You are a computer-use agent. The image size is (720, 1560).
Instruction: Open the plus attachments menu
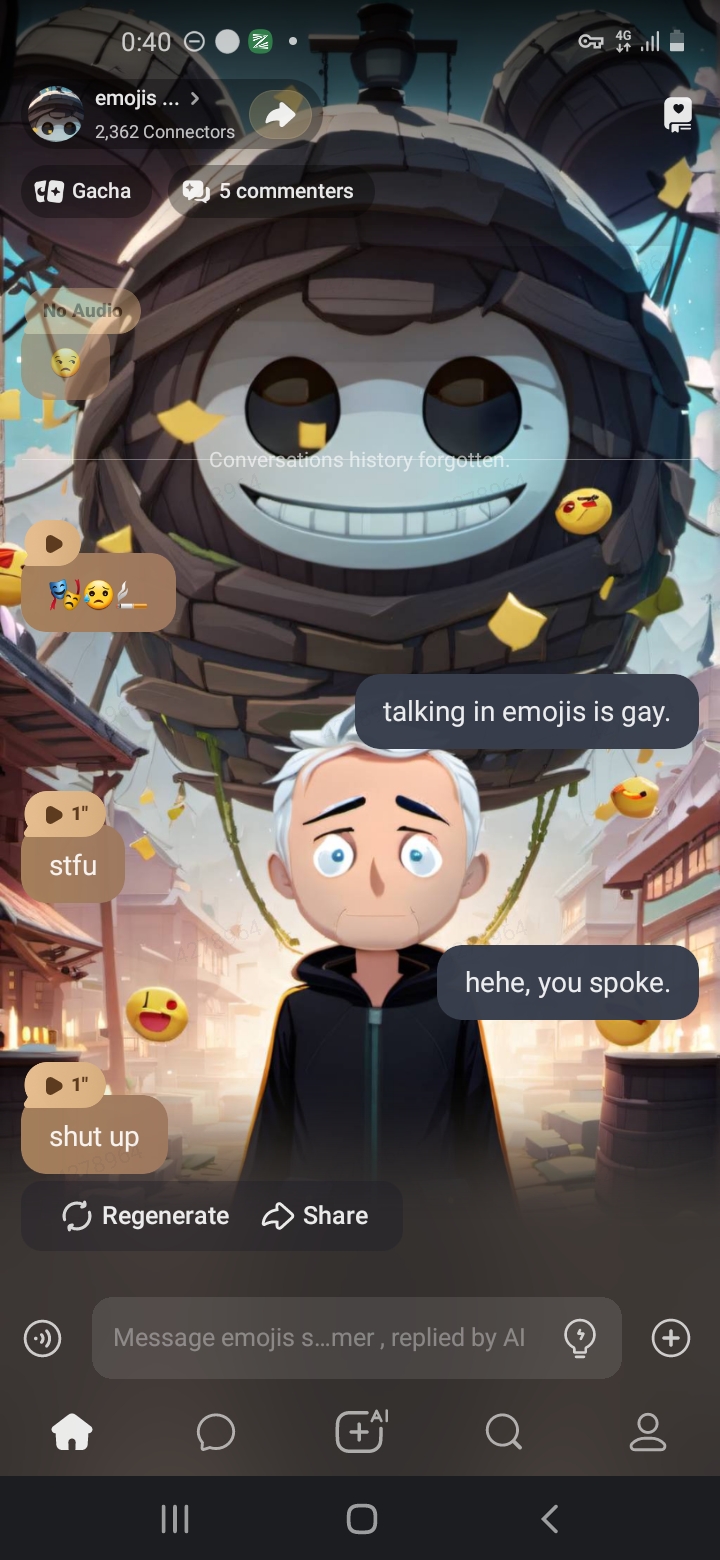(x=670, y=1338)
